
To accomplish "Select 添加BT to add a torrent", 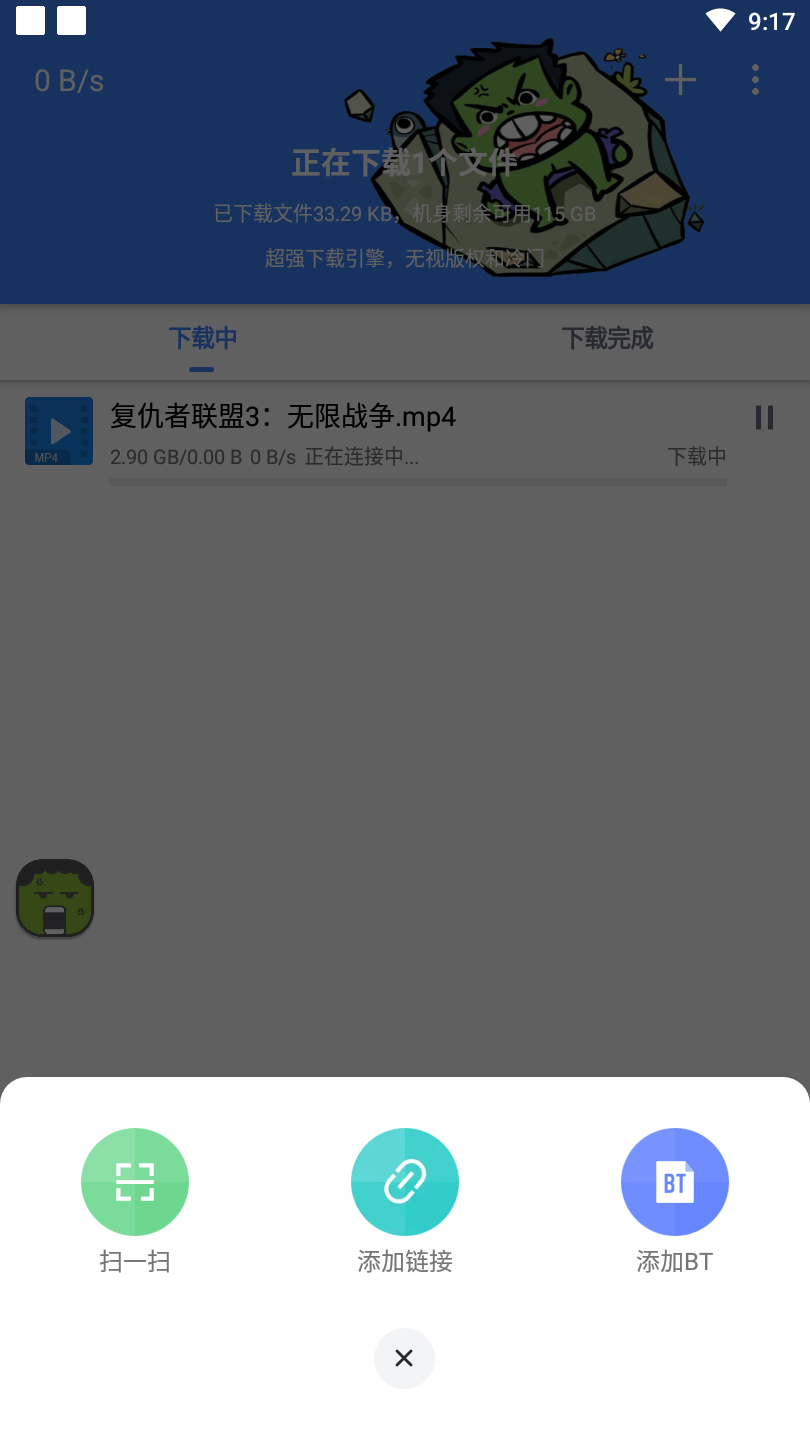I will tap(675, 1182).
